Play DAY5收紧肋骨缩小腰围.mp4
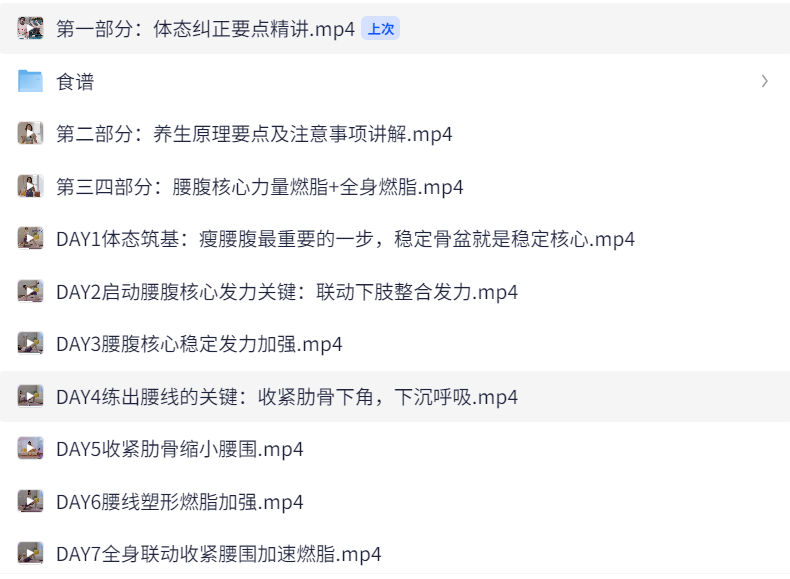Viewport: 790px width, 579px height. 180,449
